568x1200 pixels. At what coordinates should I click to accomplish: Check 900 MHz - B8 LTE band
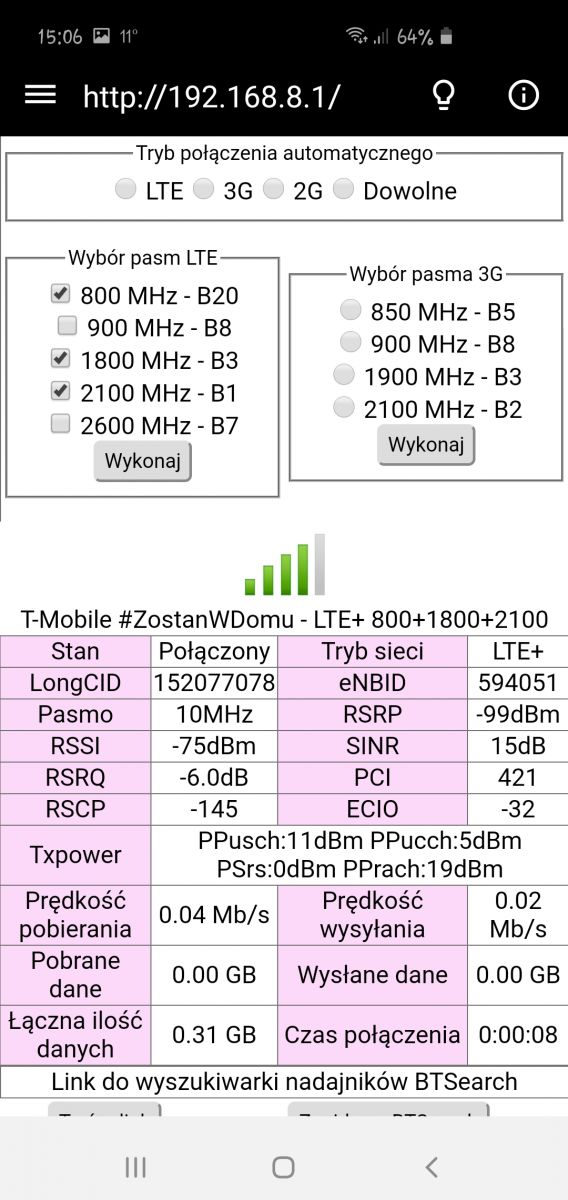click(x=67, y=326)
